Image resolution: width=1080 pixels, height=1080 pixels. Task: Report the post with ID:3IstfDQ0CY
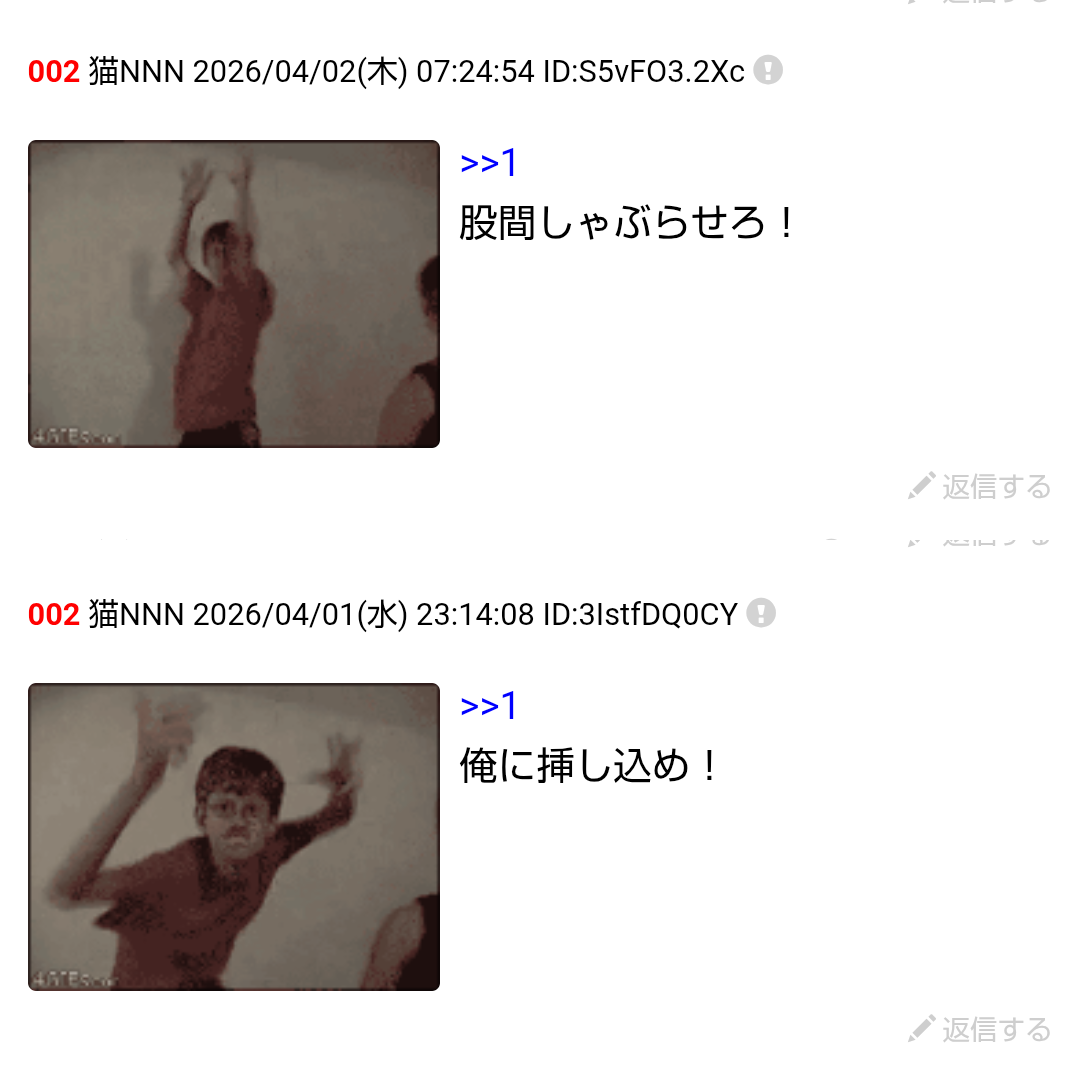tap(761, 613)
